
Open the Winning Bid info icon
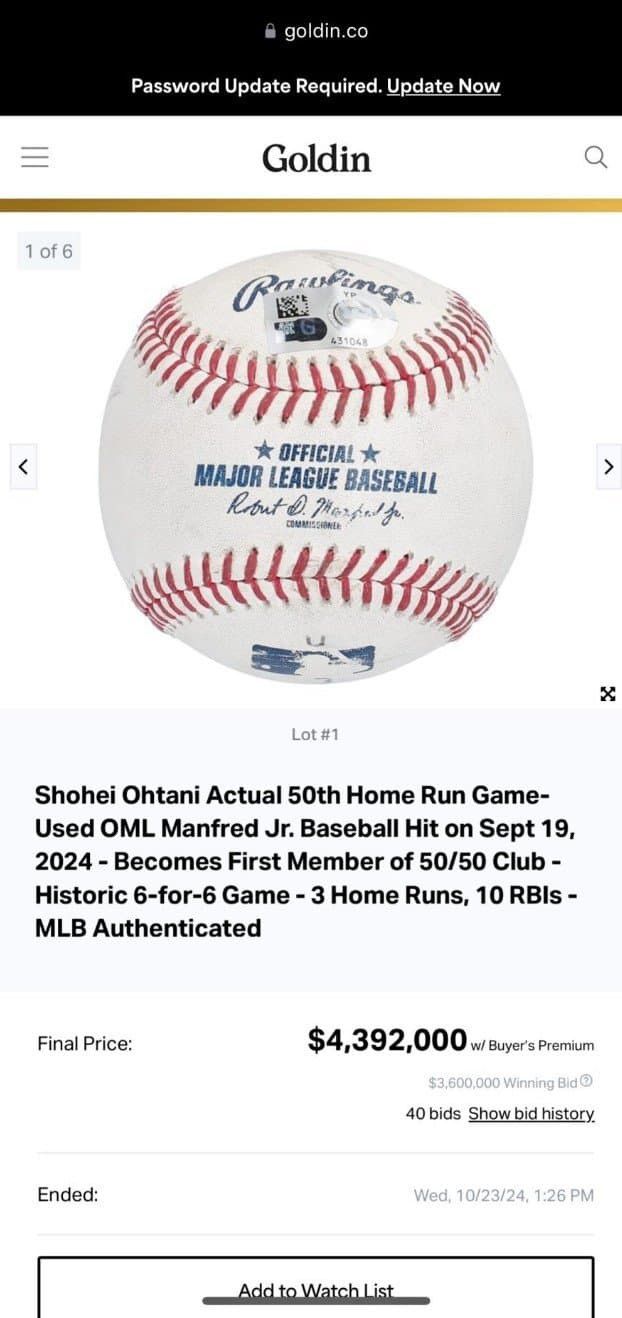tap(587, 1081)
